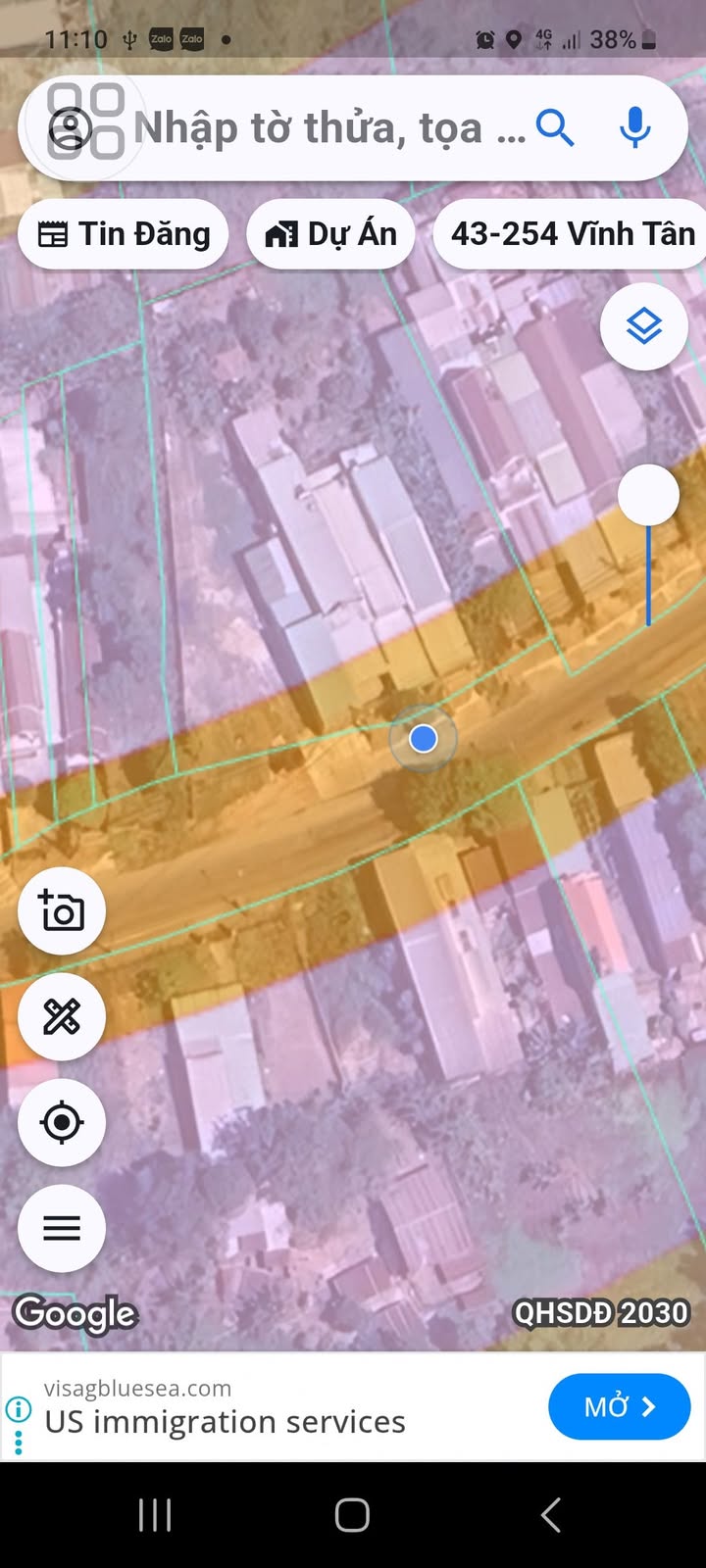Go to home with system home button

pos(352,1515)
